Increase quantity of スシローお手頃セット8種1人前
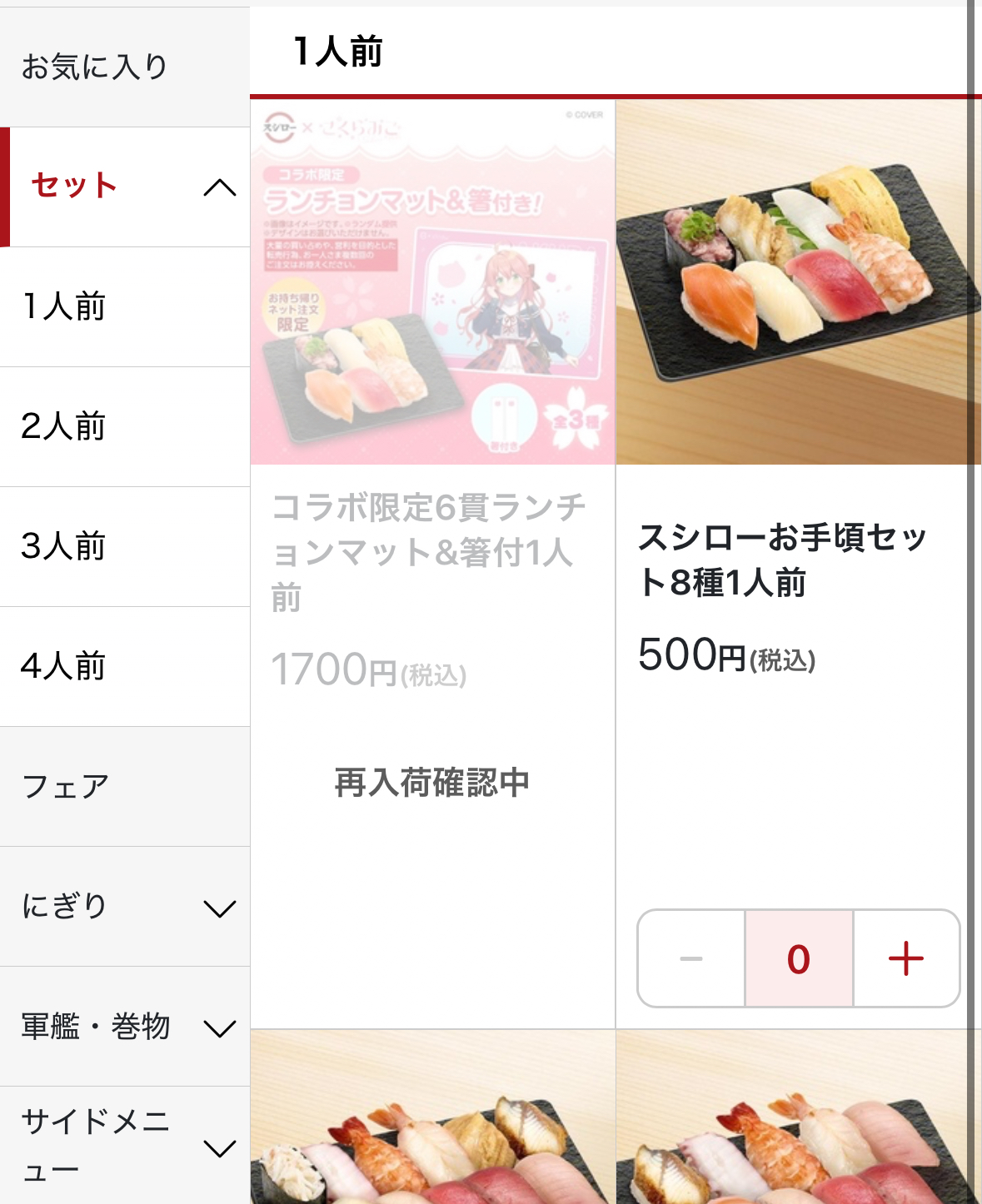The height and width of the screenshot is (1204, 982). pos(906,959)
